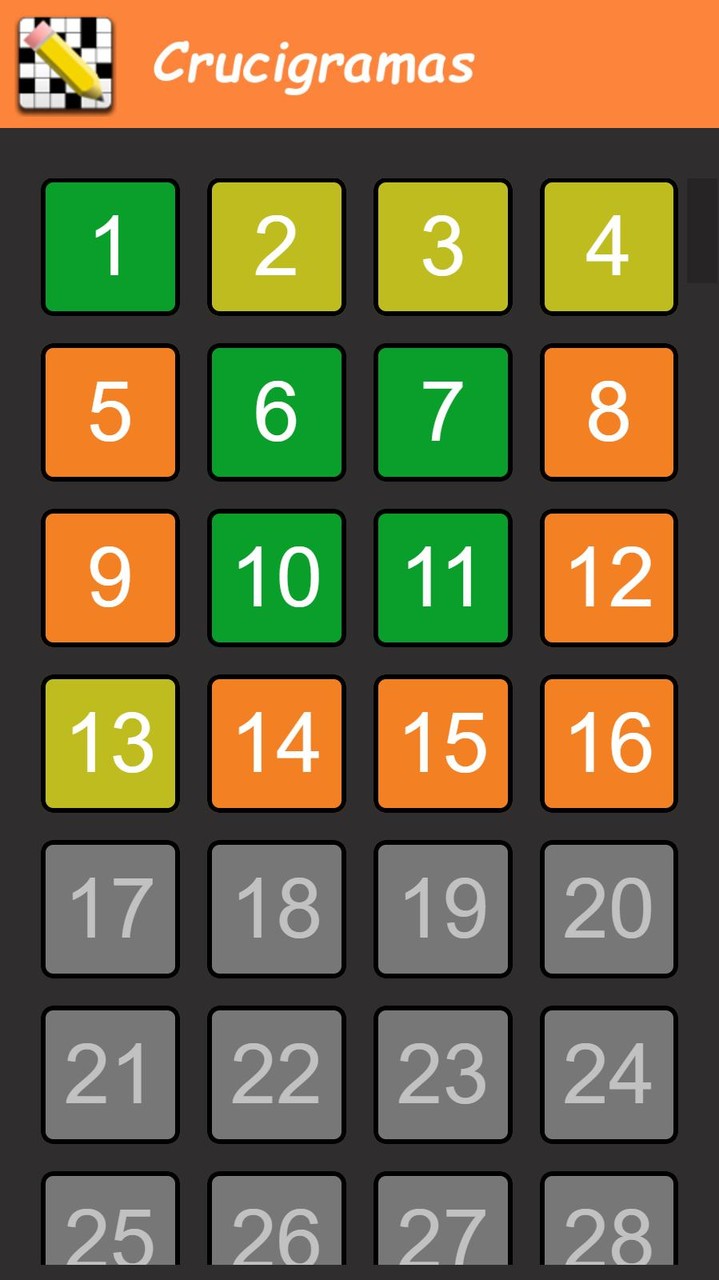
Task: Open crossword 13
Action: click(x=110, y=744)
